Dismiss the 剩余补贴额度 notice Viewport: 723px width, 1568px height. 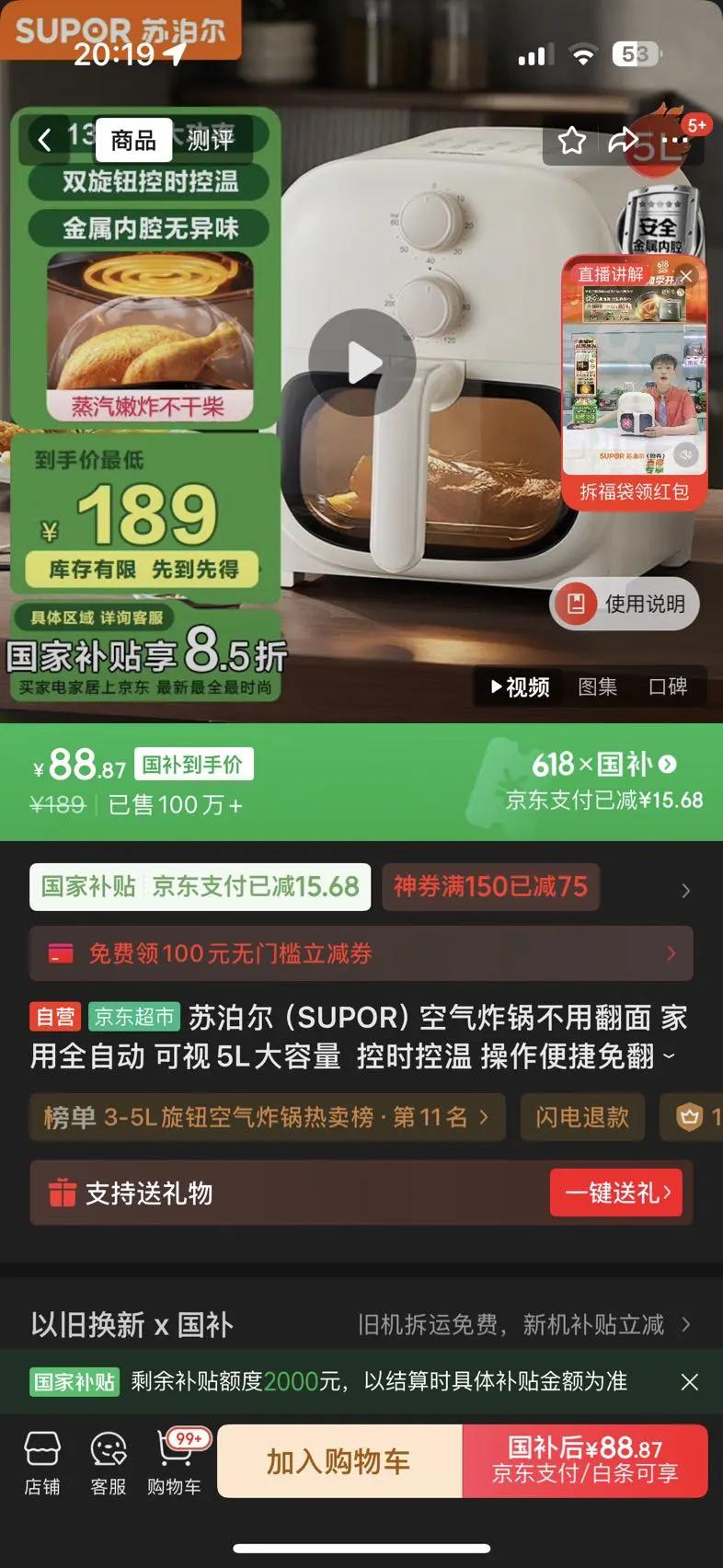coord(689,1381)
